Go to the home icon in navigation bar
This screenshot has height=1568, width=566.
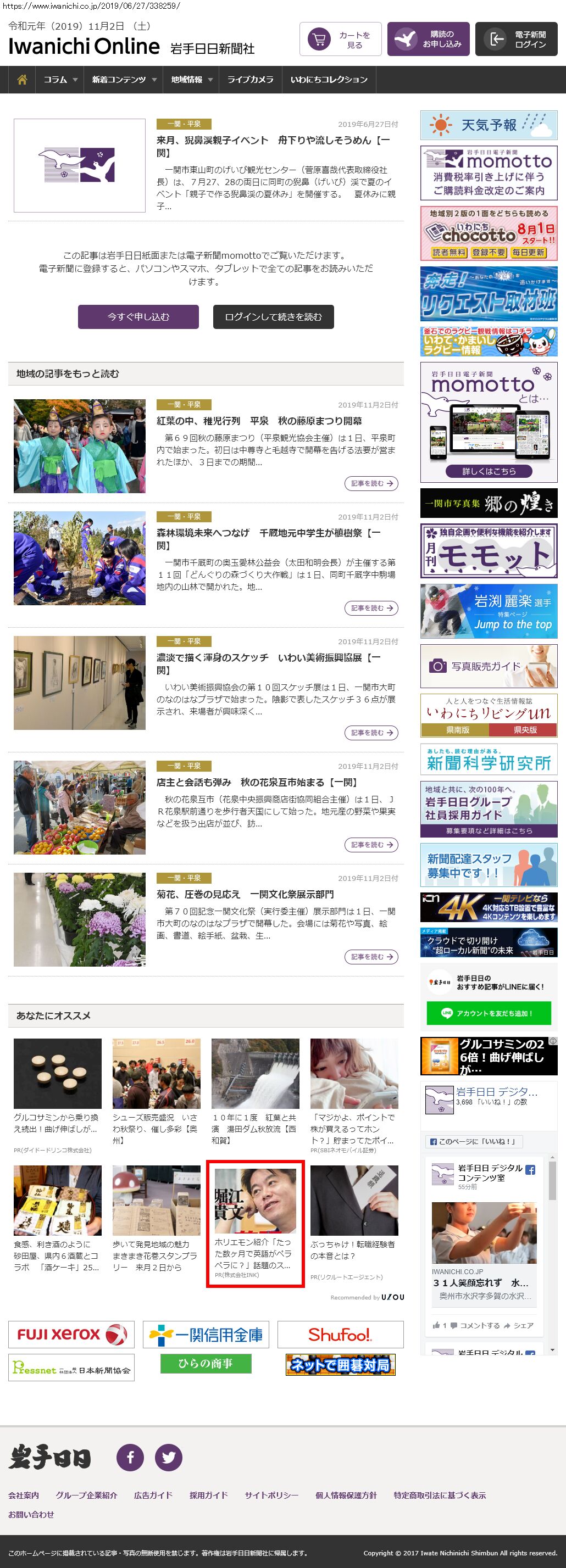click(x=22, y=80)
